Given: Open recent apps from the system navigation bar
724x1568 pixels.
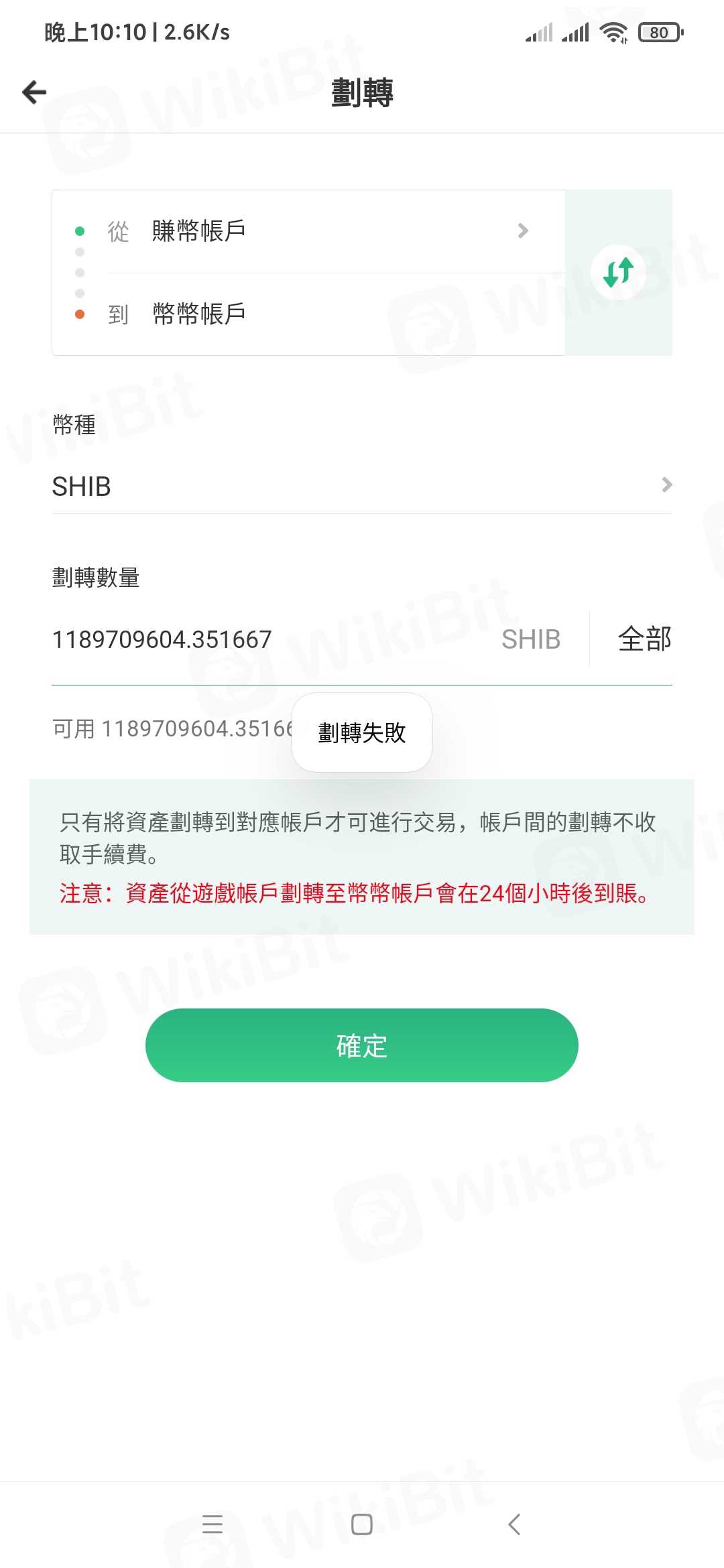Looking at the screenshot, I should (213, 1524).
